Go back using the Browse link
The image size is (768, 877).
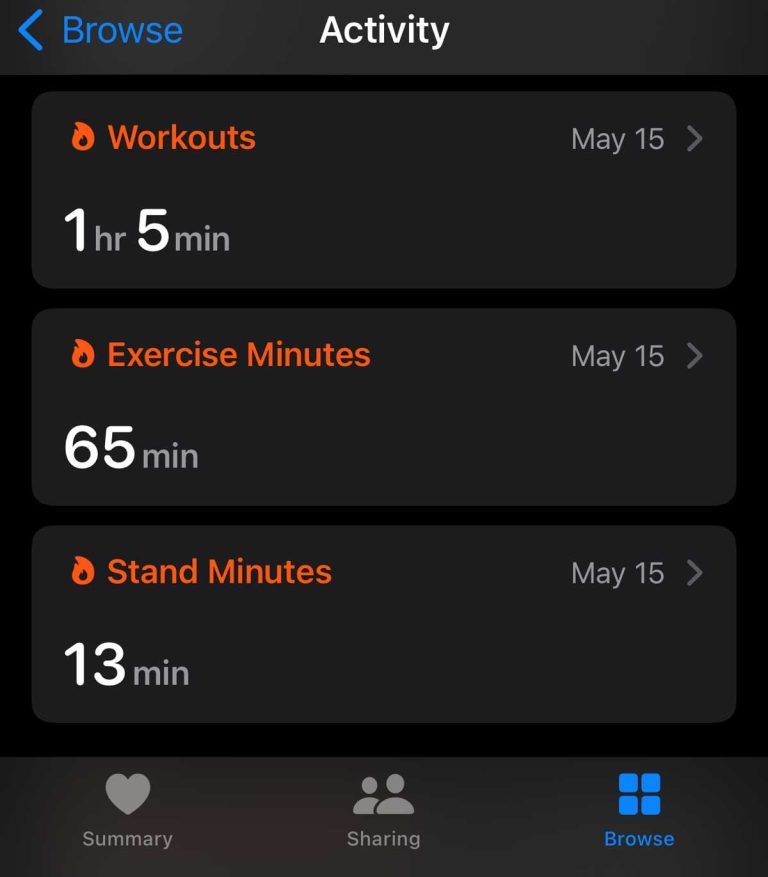click(120, 30)
